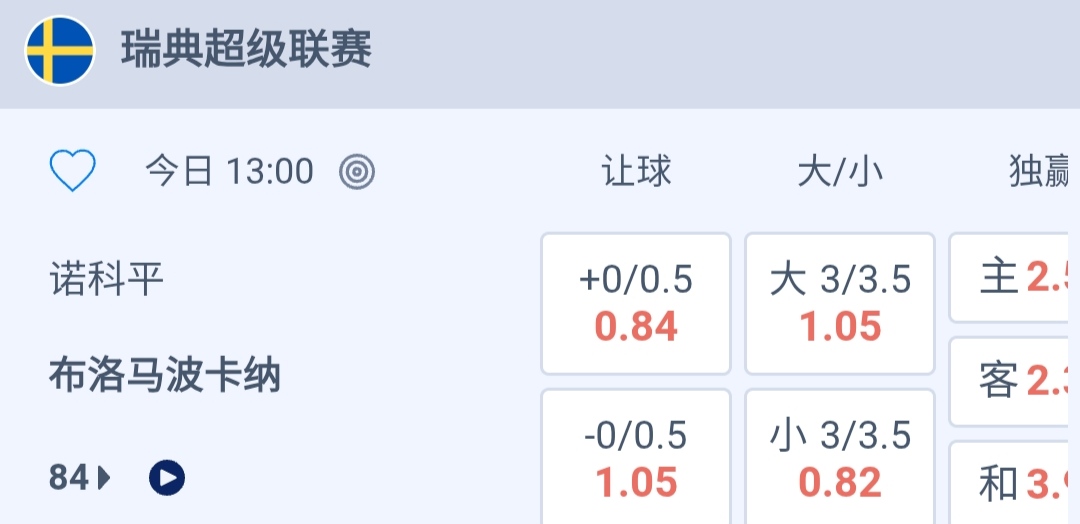The height and width of the screenshot is (524, 1080).
Task: Expand the 84 more markets
Action: 80,478
